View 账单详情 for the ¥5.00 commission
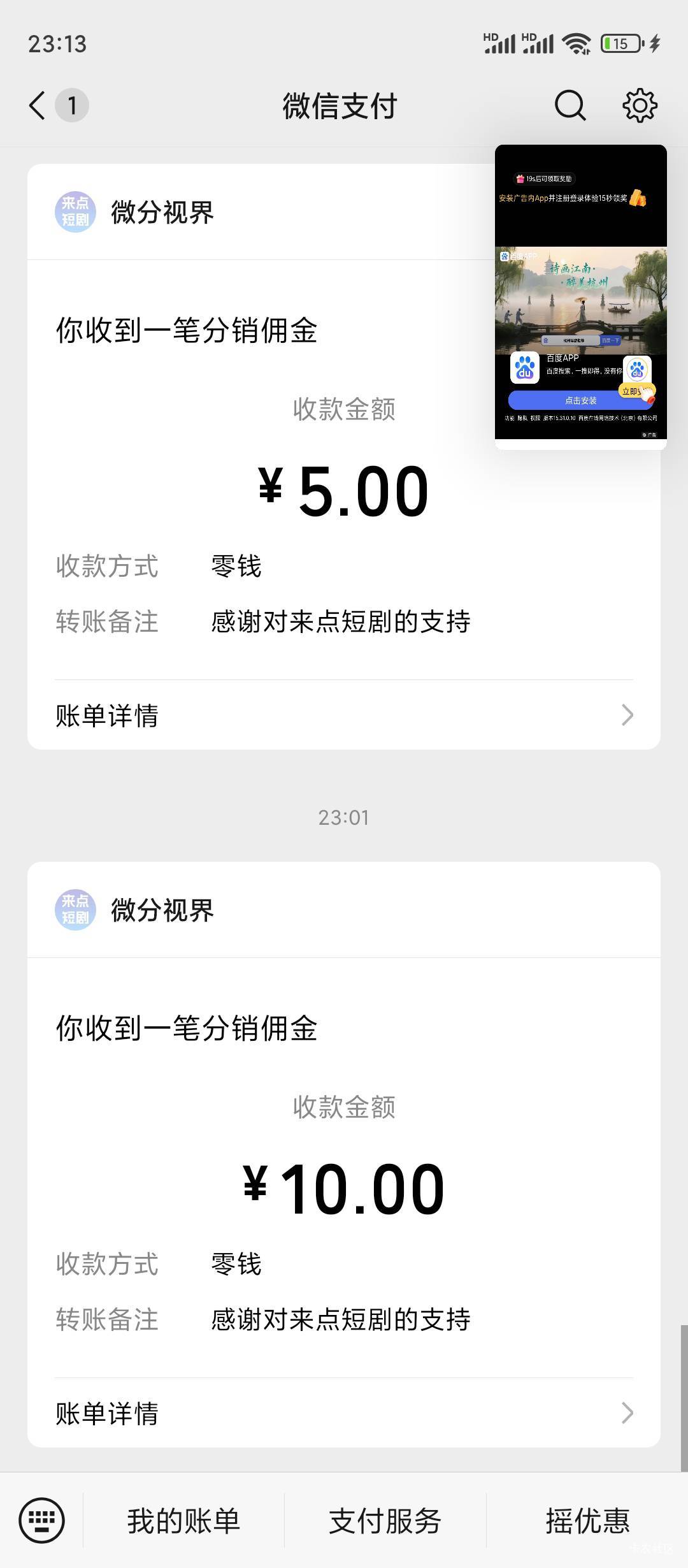This screenshot has width=688, height=1568. coord(344,715)
